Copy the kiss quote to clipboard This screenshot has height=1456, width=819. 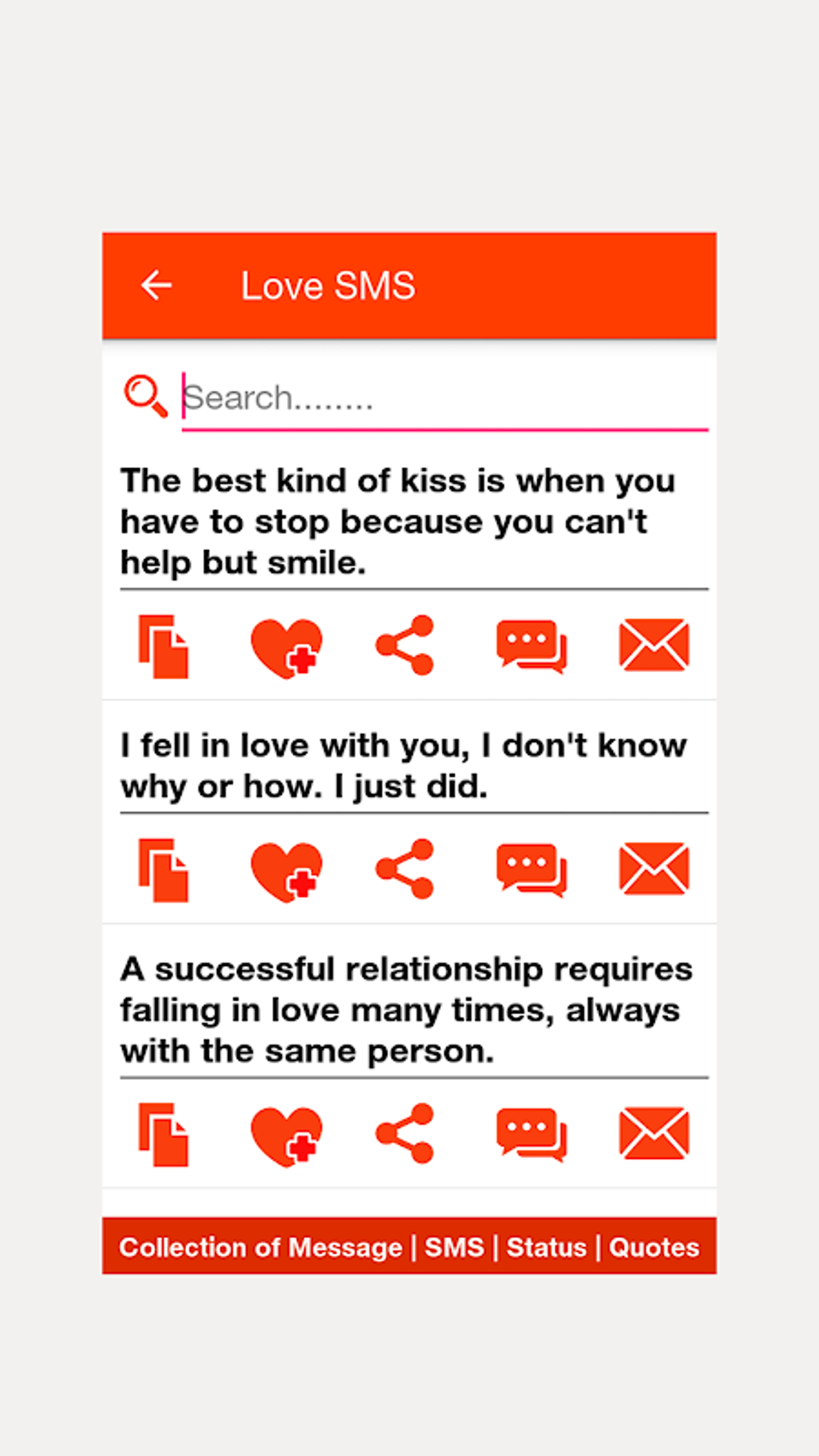(163, 647)
